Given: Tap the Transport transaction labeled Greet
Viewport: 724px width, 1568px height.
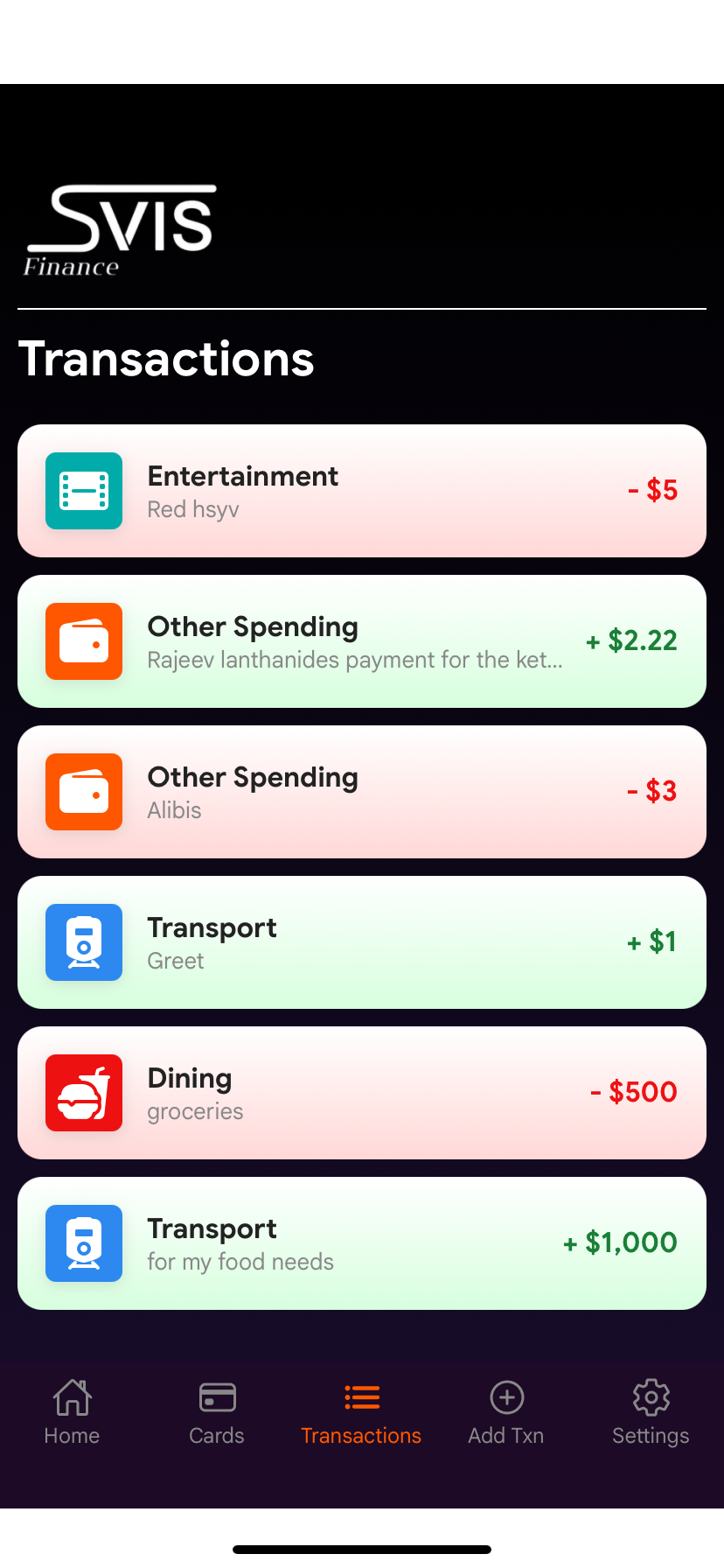Looking at the screenshot, I should [362, 942].
